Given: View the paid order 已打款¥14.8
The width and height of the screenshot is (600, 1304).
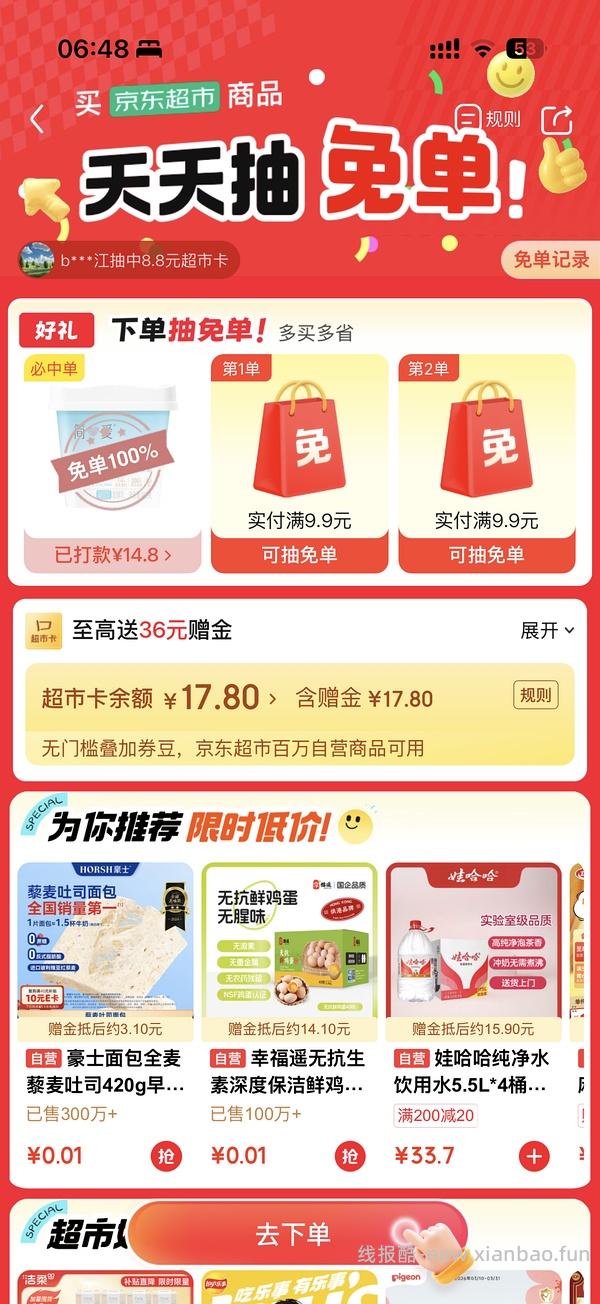Looking at the screenshot, I should point(112,554).
